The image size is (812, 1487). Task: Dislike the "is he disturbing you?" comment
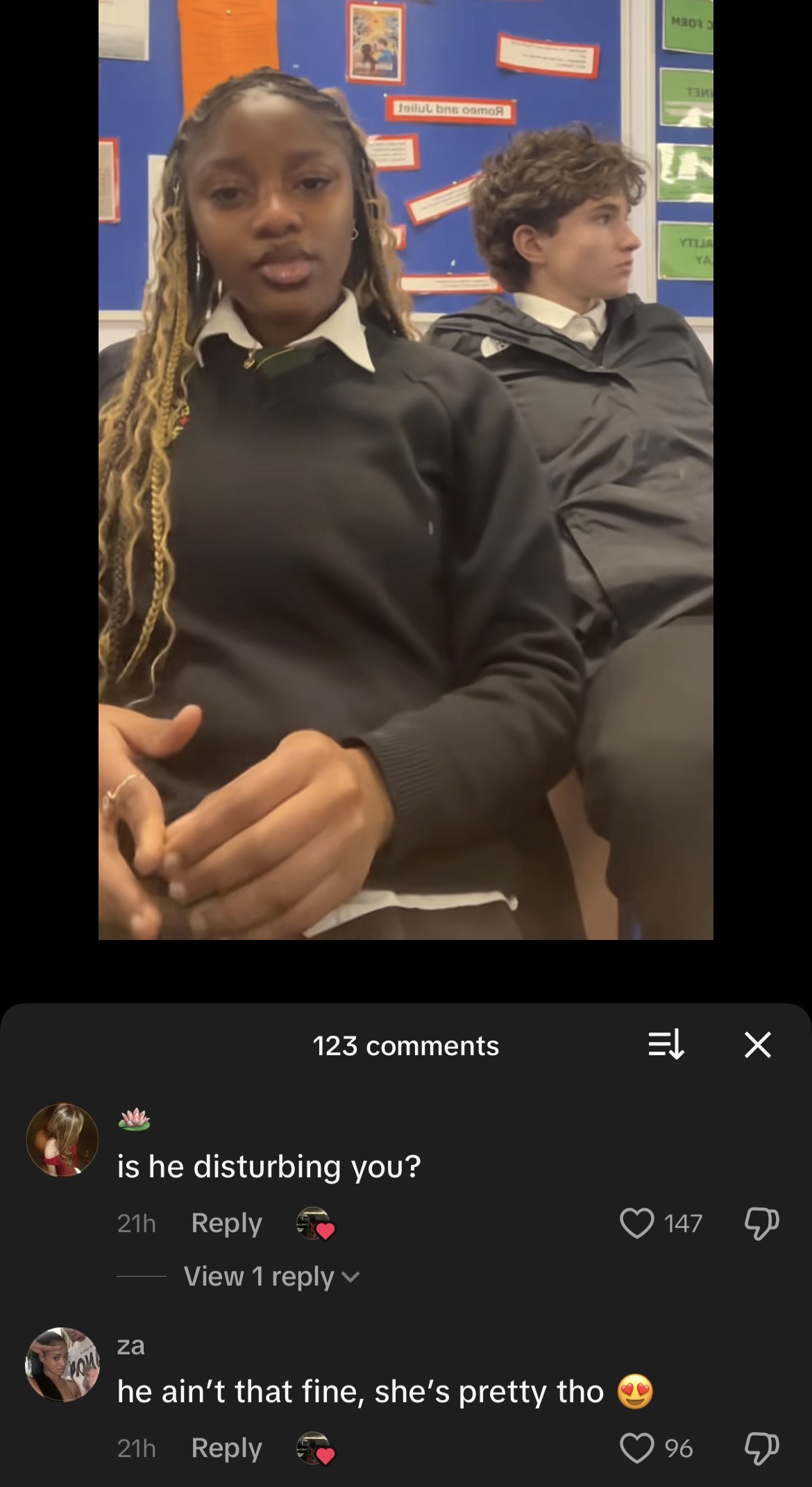click(761, 1223)
